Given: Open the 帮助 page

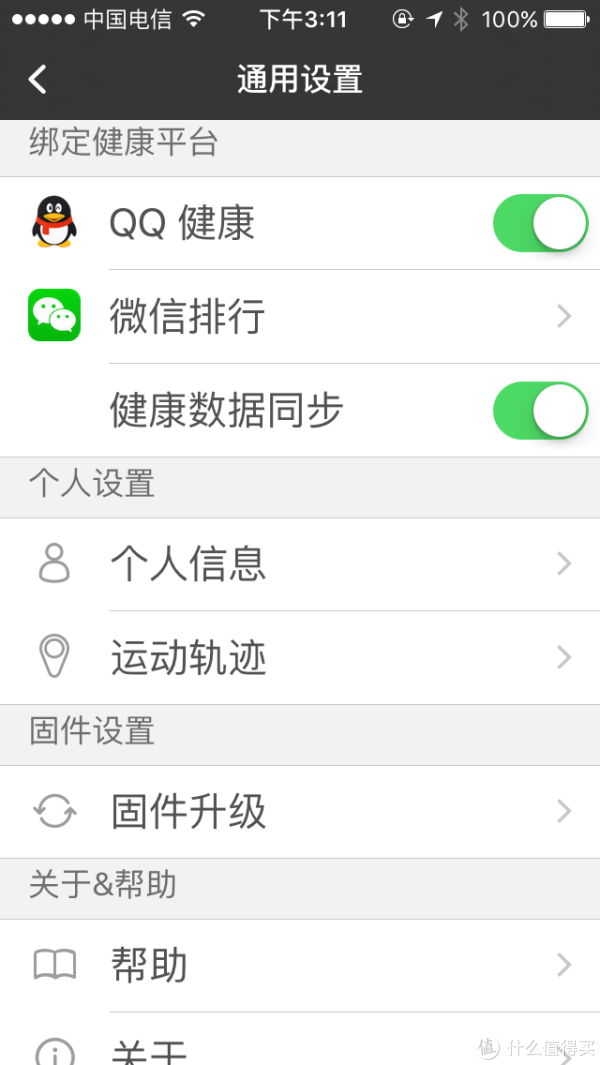Looking at the screenshot, I should [x=300, y=966].
